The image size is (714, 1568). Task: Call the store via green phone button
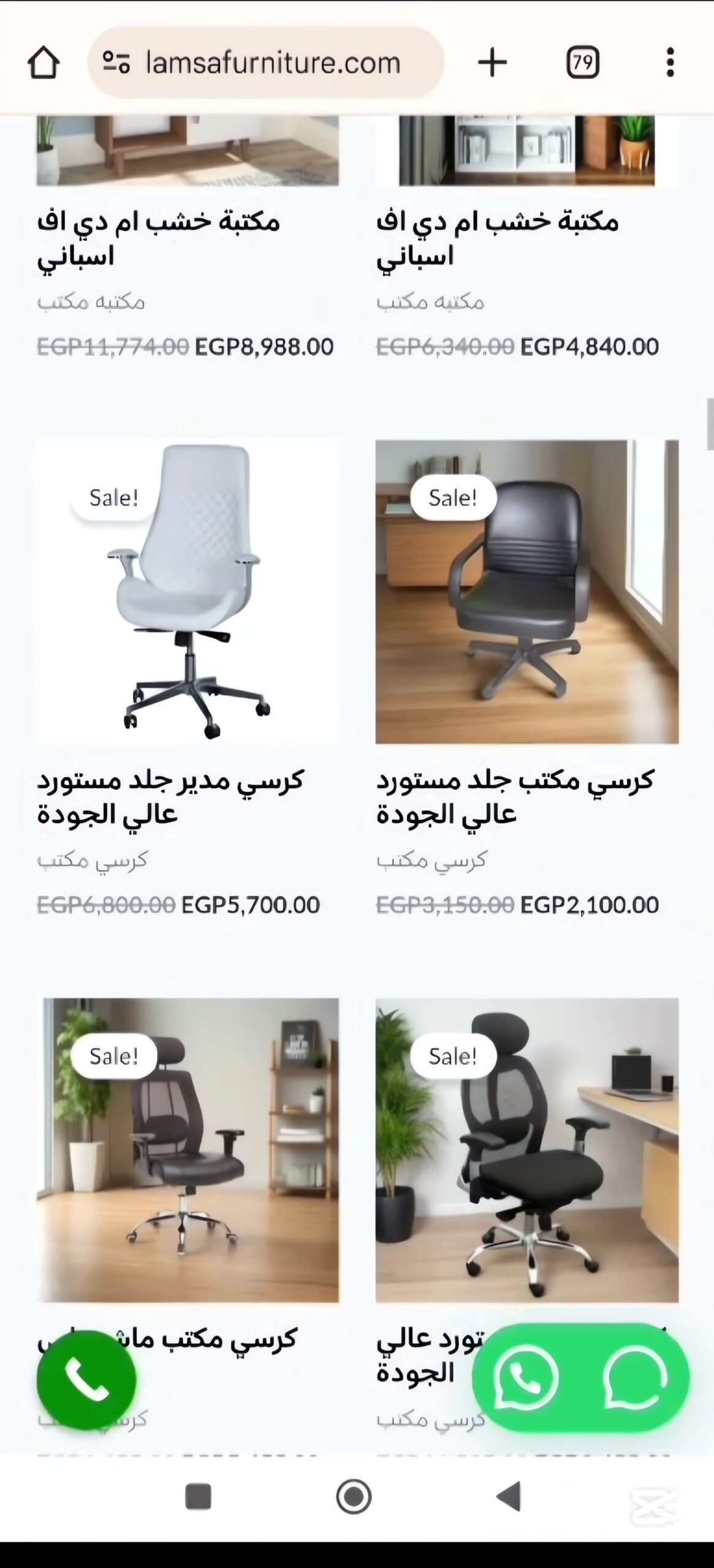pyautogui.click(x=86, y=1379)
